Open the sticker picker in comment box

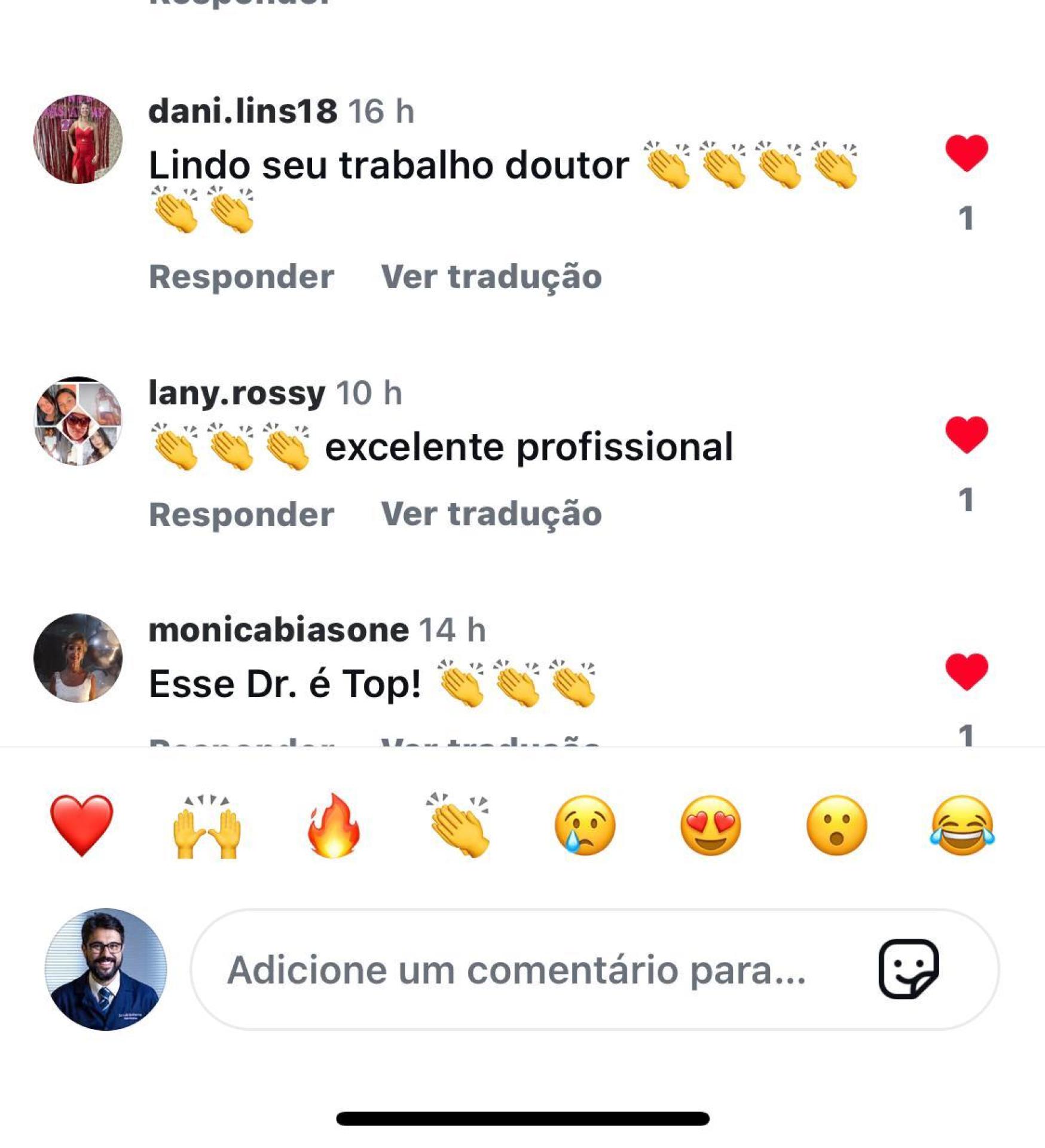908,969
